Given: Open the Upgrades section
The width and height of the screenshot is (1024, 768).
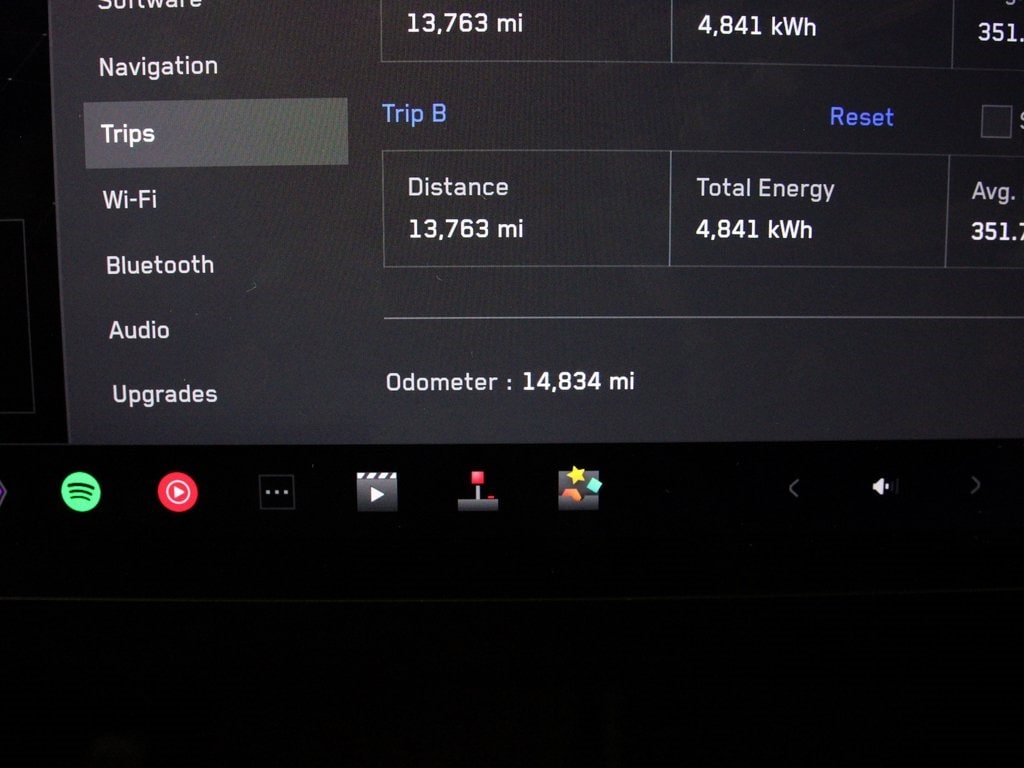Looking at the screenshot, I should [165, 394].
